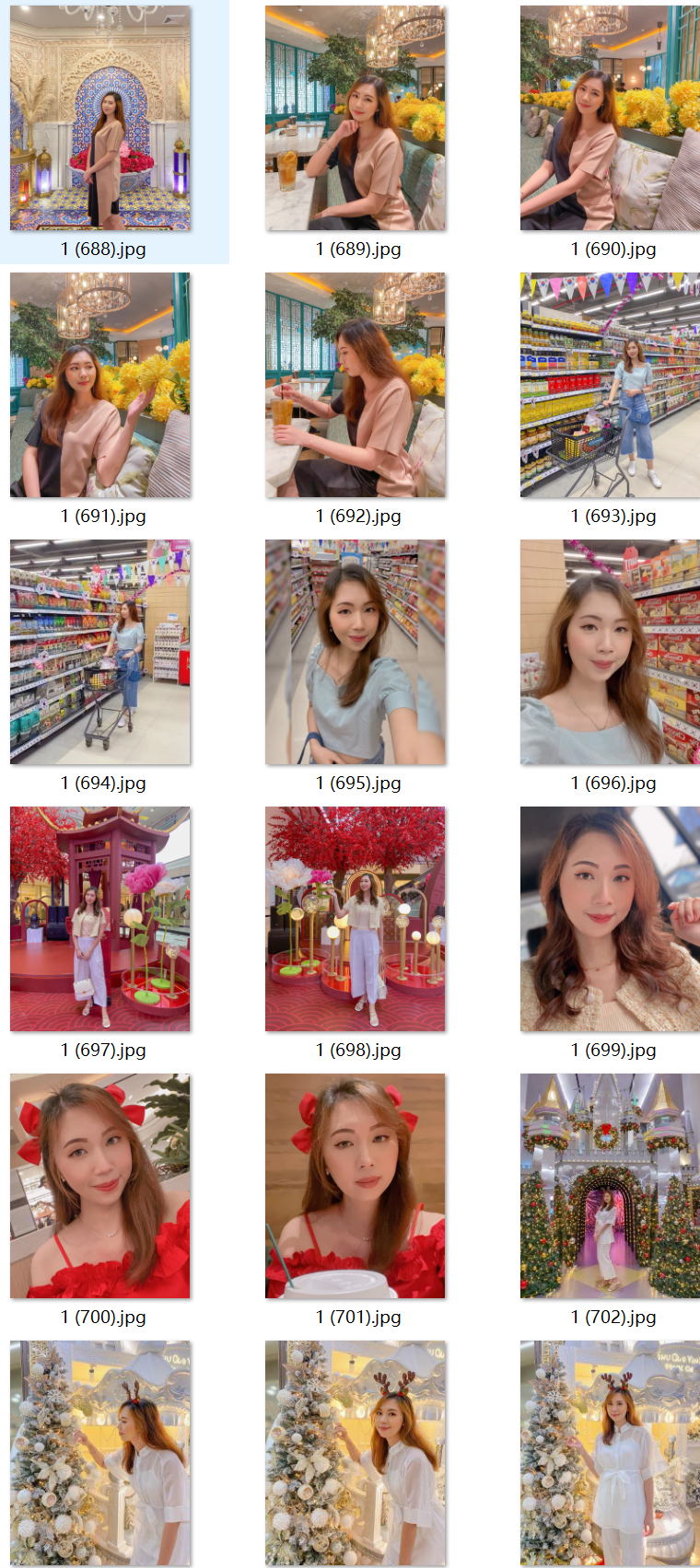View the image 1 (695).jpg
This screenshot has height=1568, width=700.
tap(356, 652)
